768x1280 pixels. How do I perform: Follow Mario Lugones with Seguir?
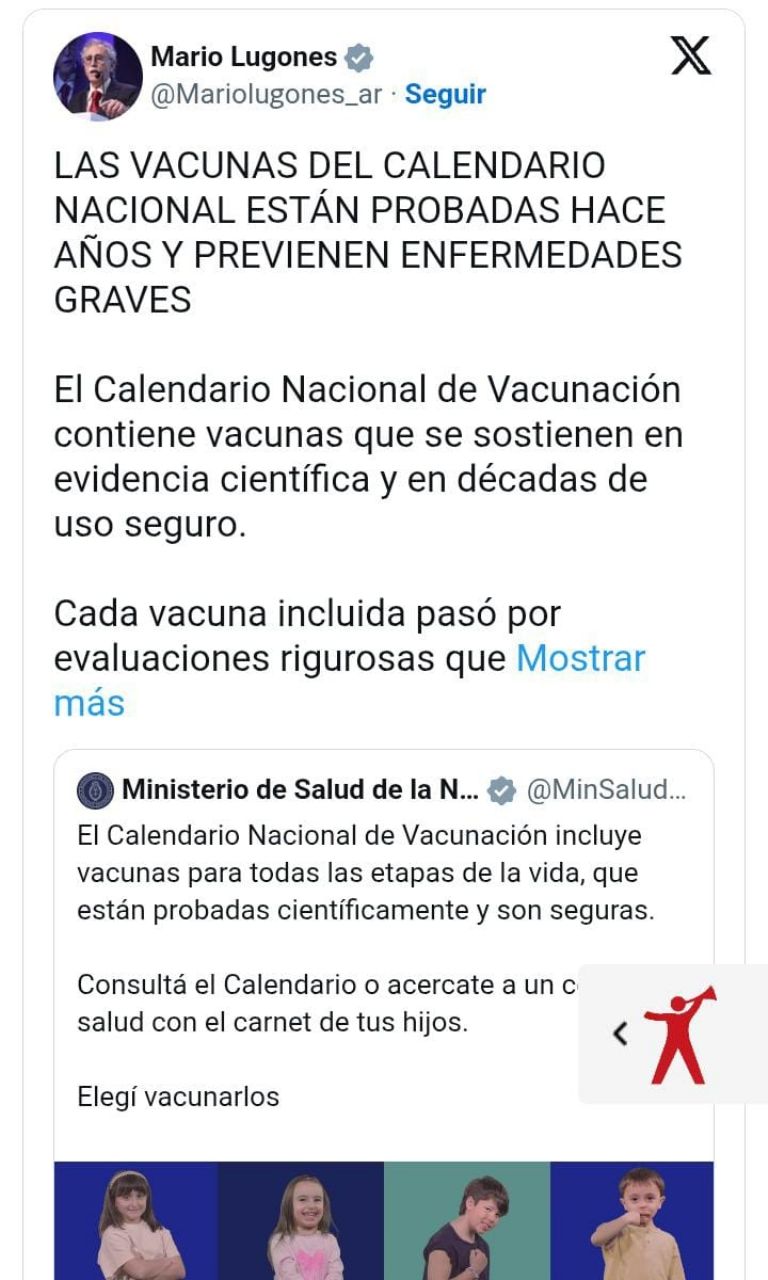point(445,95)
